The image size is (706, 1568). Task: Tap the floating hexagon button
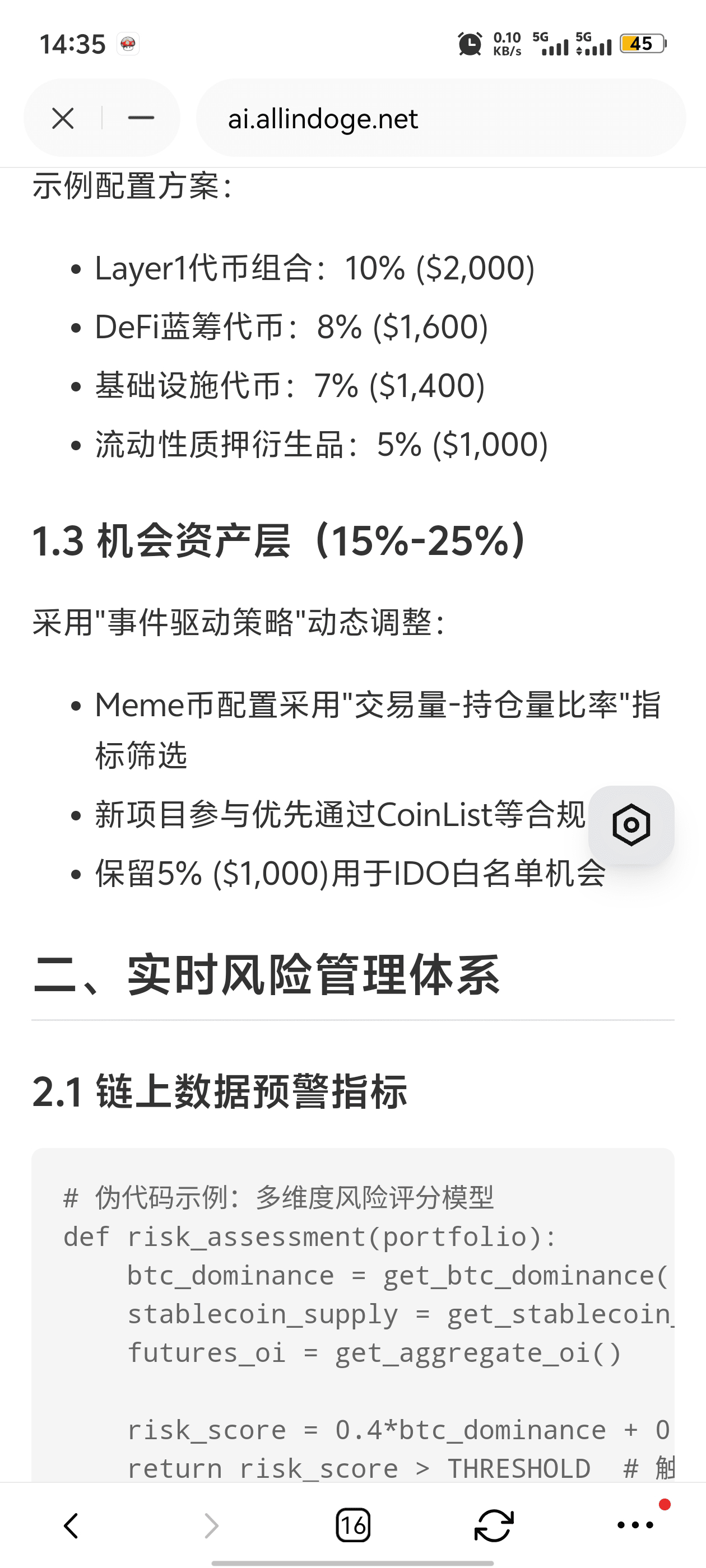coord(631,825)
